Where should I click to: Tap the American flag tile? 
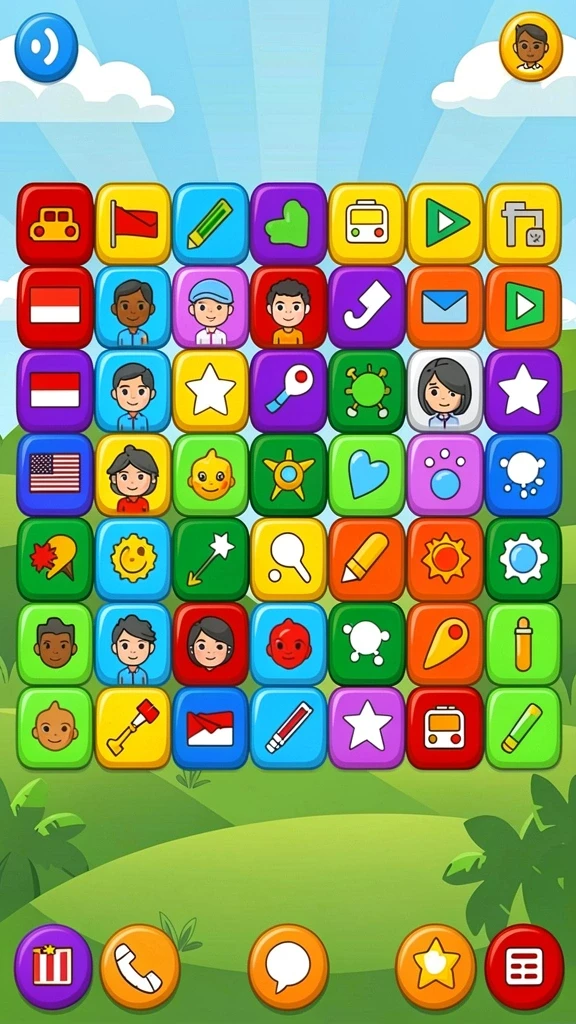coord(55,474)
